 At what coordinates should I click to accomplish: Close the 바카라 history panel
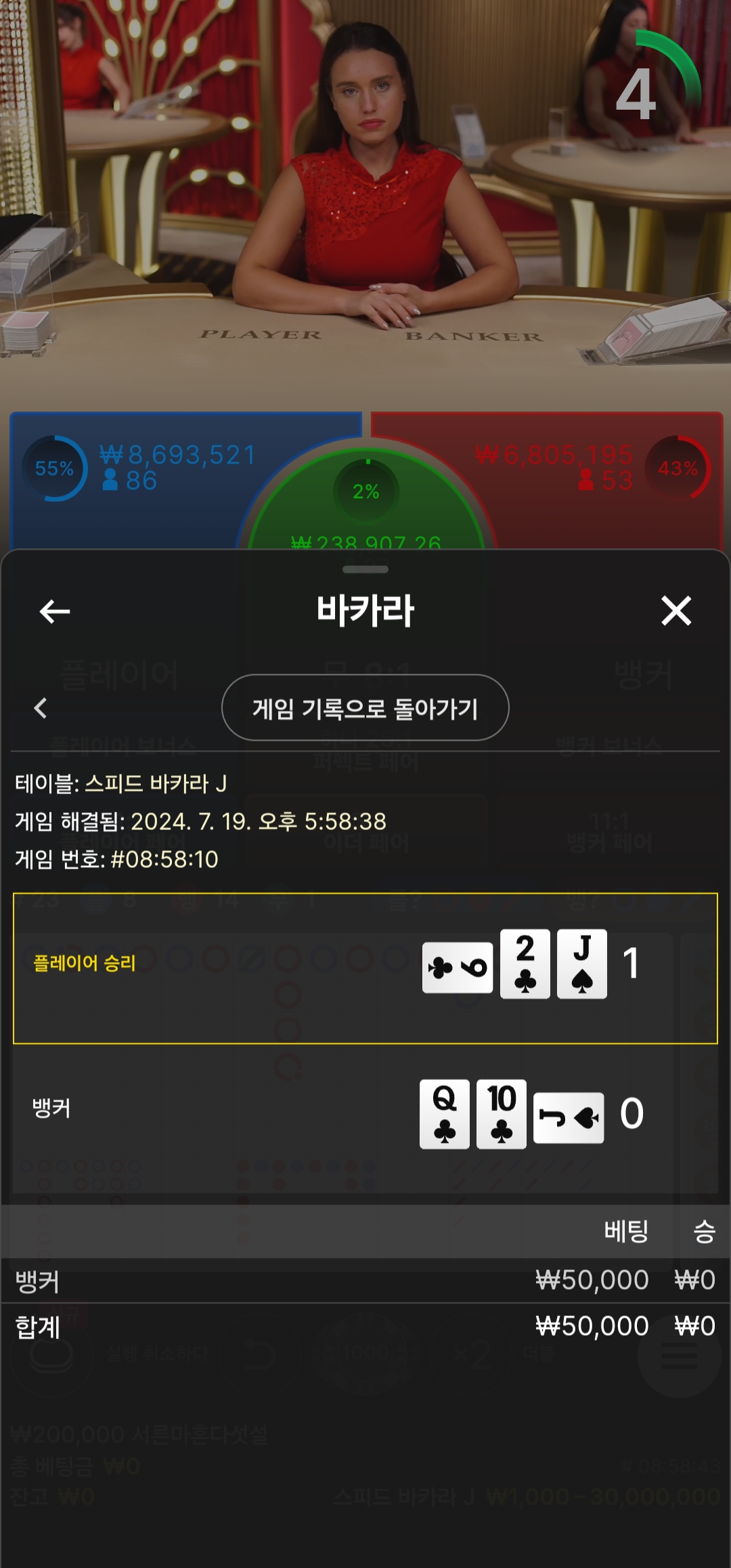coord(675,611)
